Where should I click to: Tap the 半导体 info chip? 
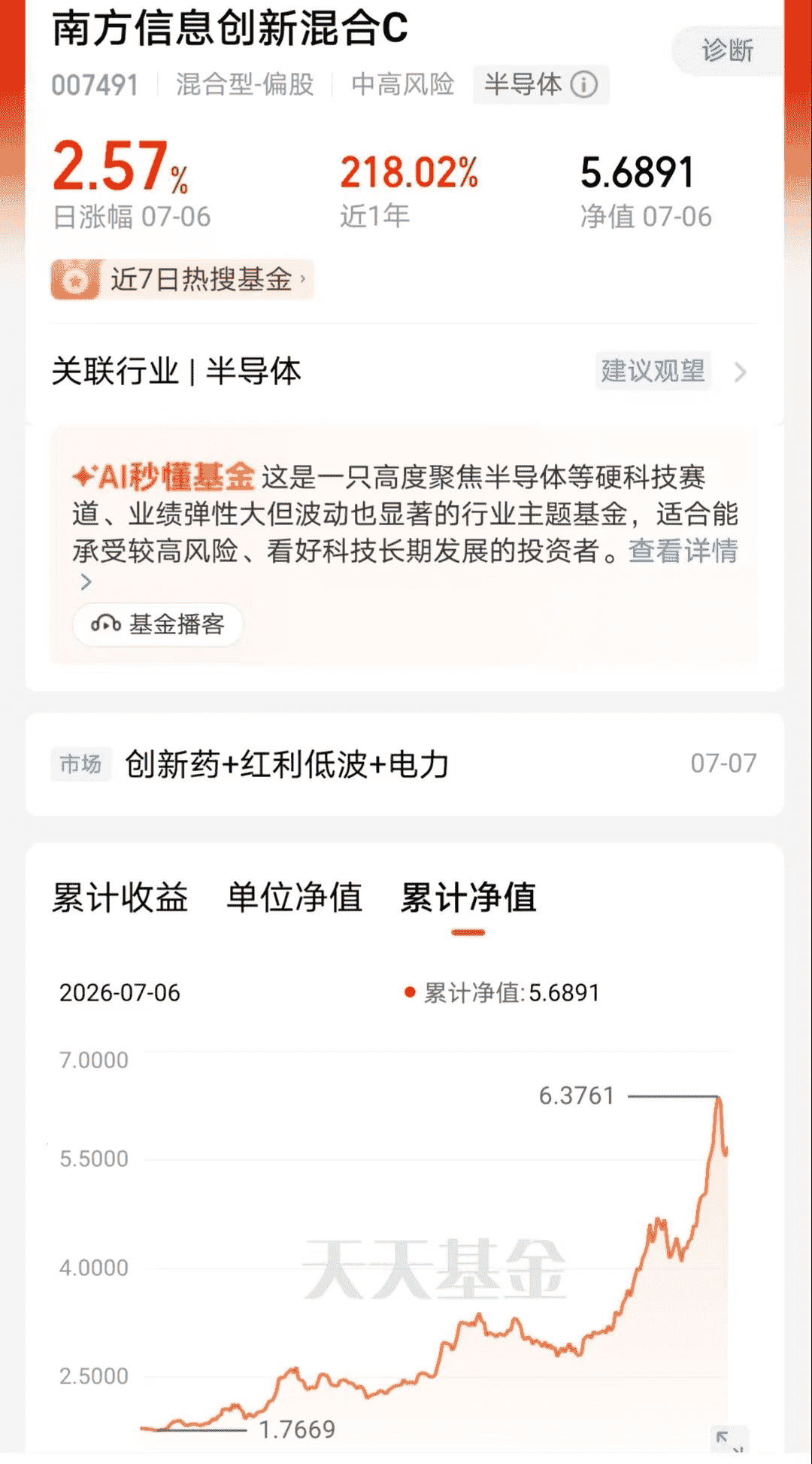coord(541,84)
